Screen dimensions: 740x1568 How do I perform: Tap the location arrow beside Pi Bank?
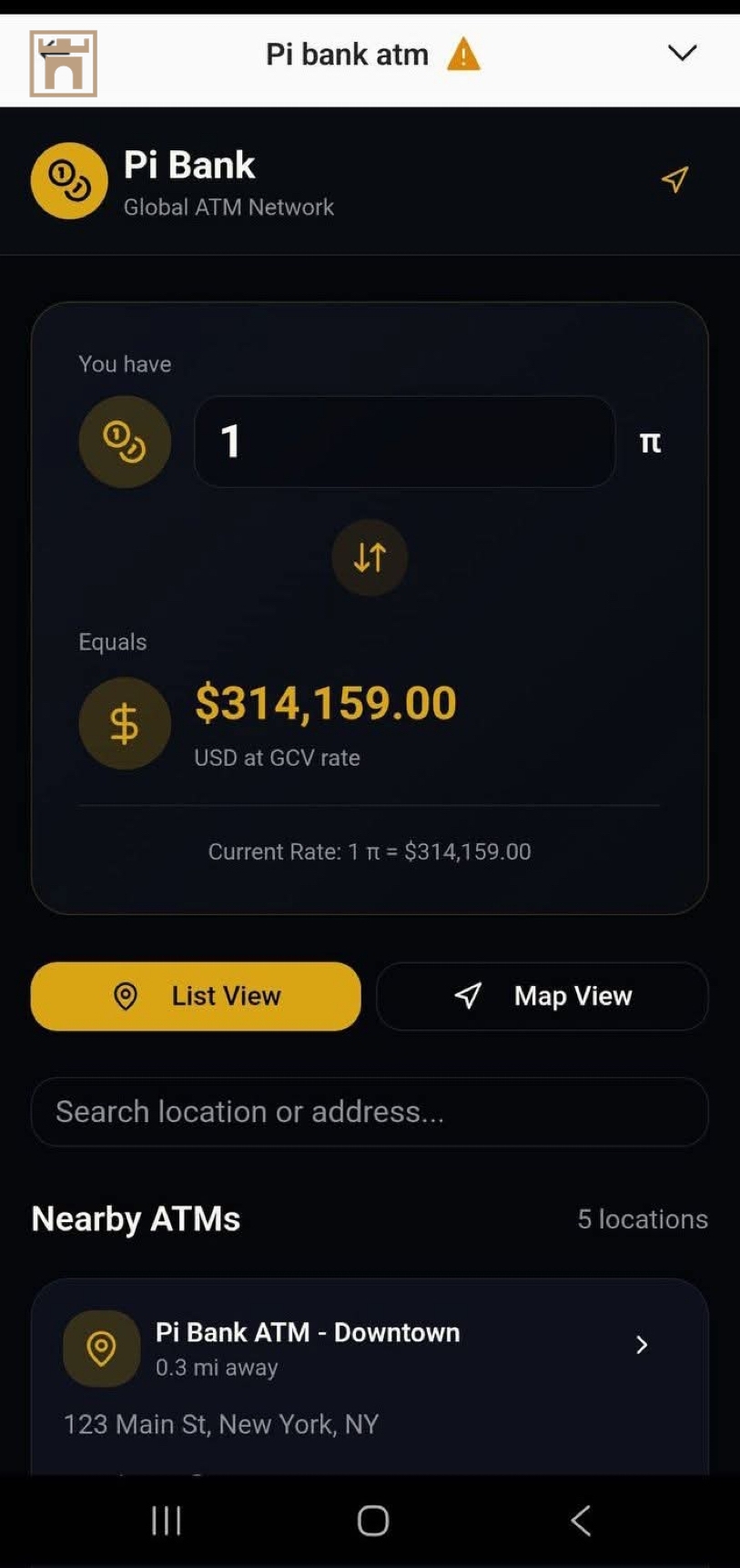click(x=674, y=179)
